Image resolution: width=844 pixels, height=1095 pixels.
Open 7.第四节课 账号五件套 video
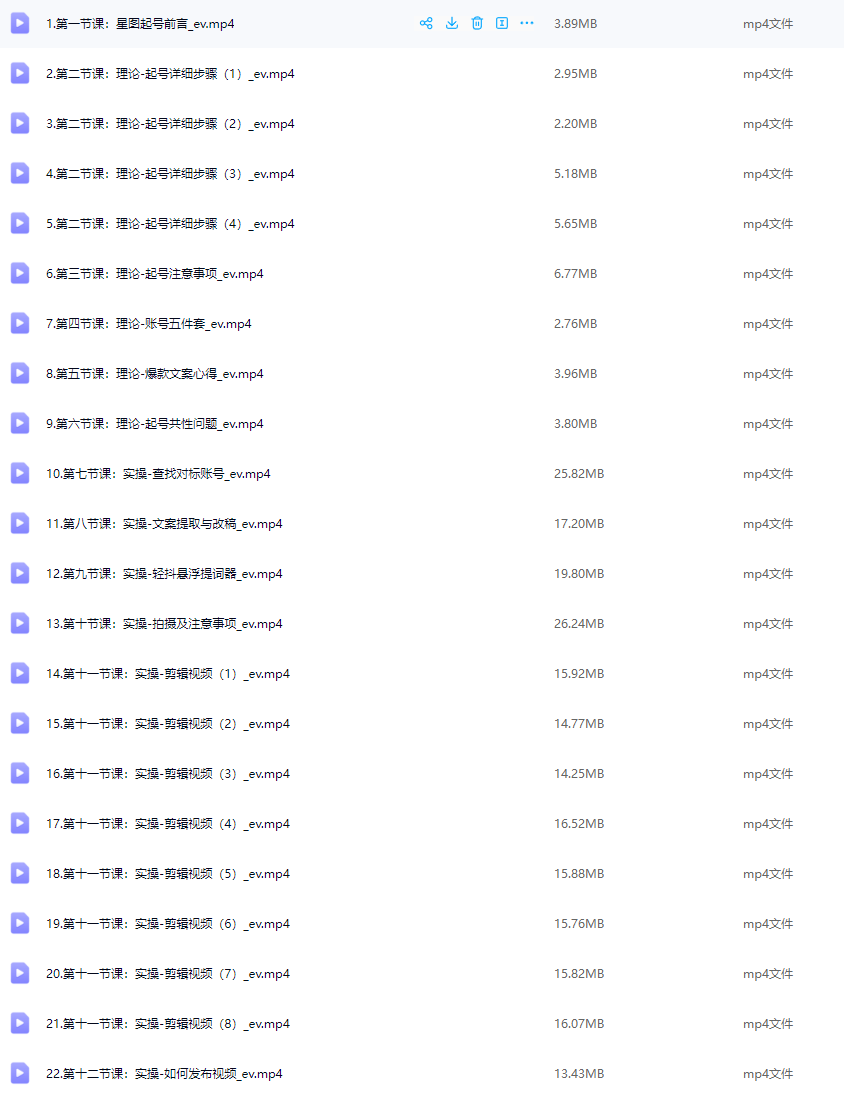click(x=148, y=324)
